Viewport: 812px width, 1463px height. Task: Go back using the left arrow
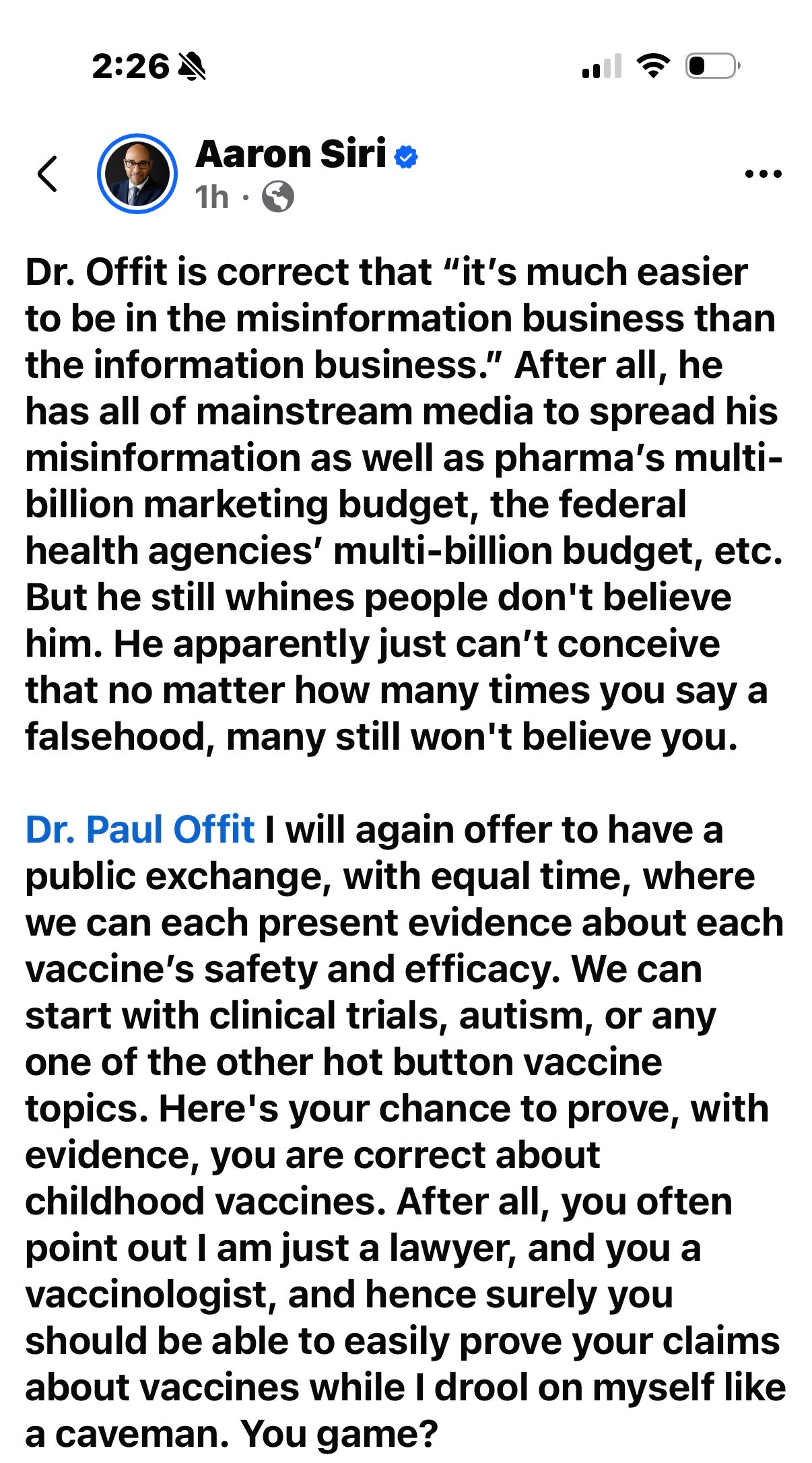47,174
